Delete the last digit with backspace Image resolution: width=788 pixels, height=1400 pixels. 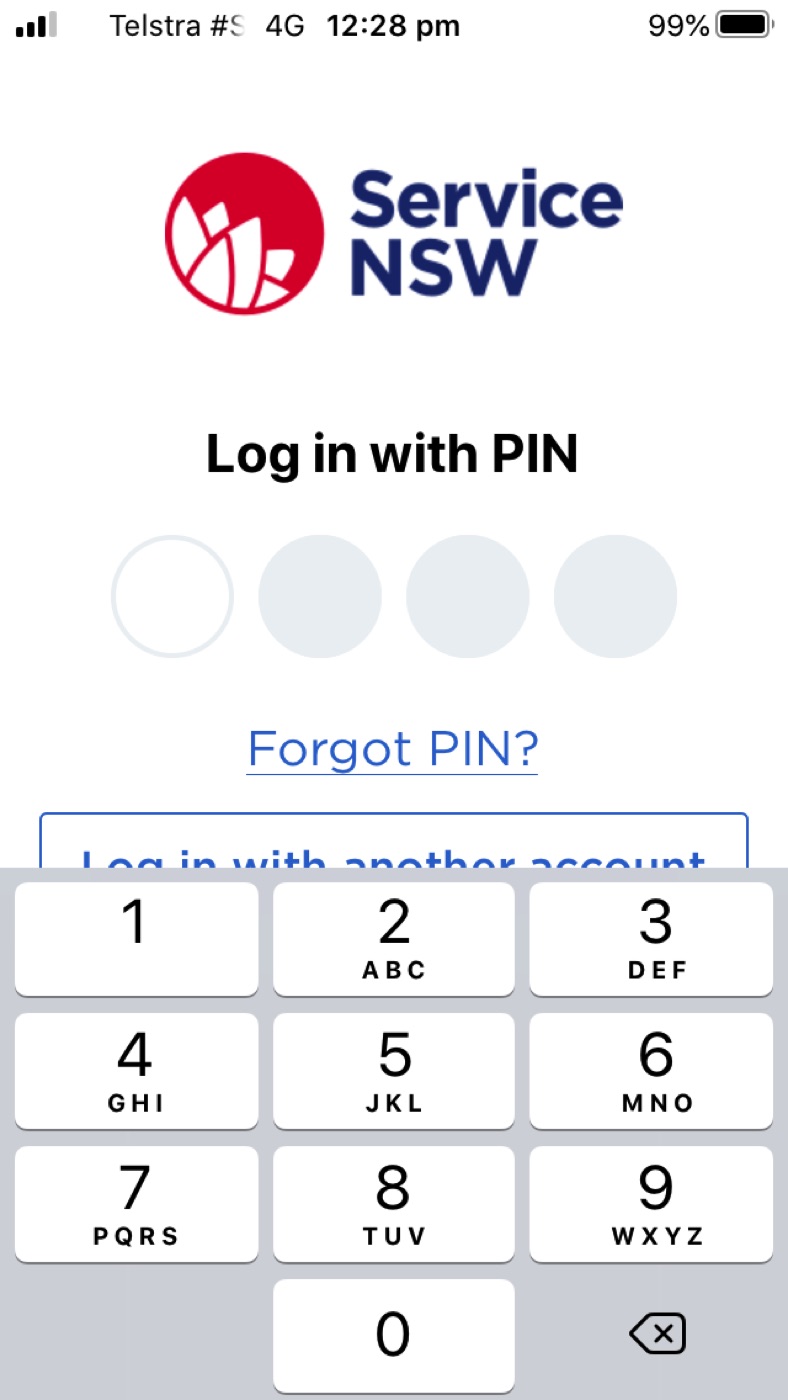657,1333
